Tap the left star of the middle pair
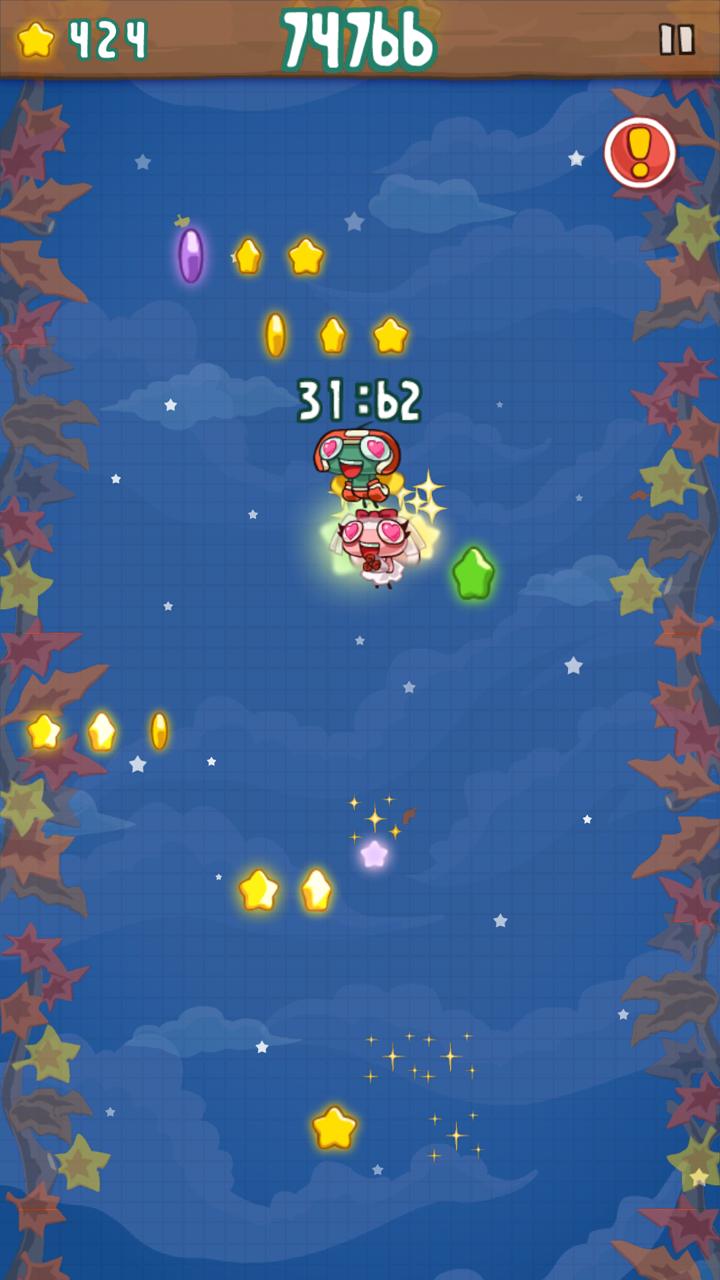Viewport: 720px width, 1280px height. click(258, 889)
